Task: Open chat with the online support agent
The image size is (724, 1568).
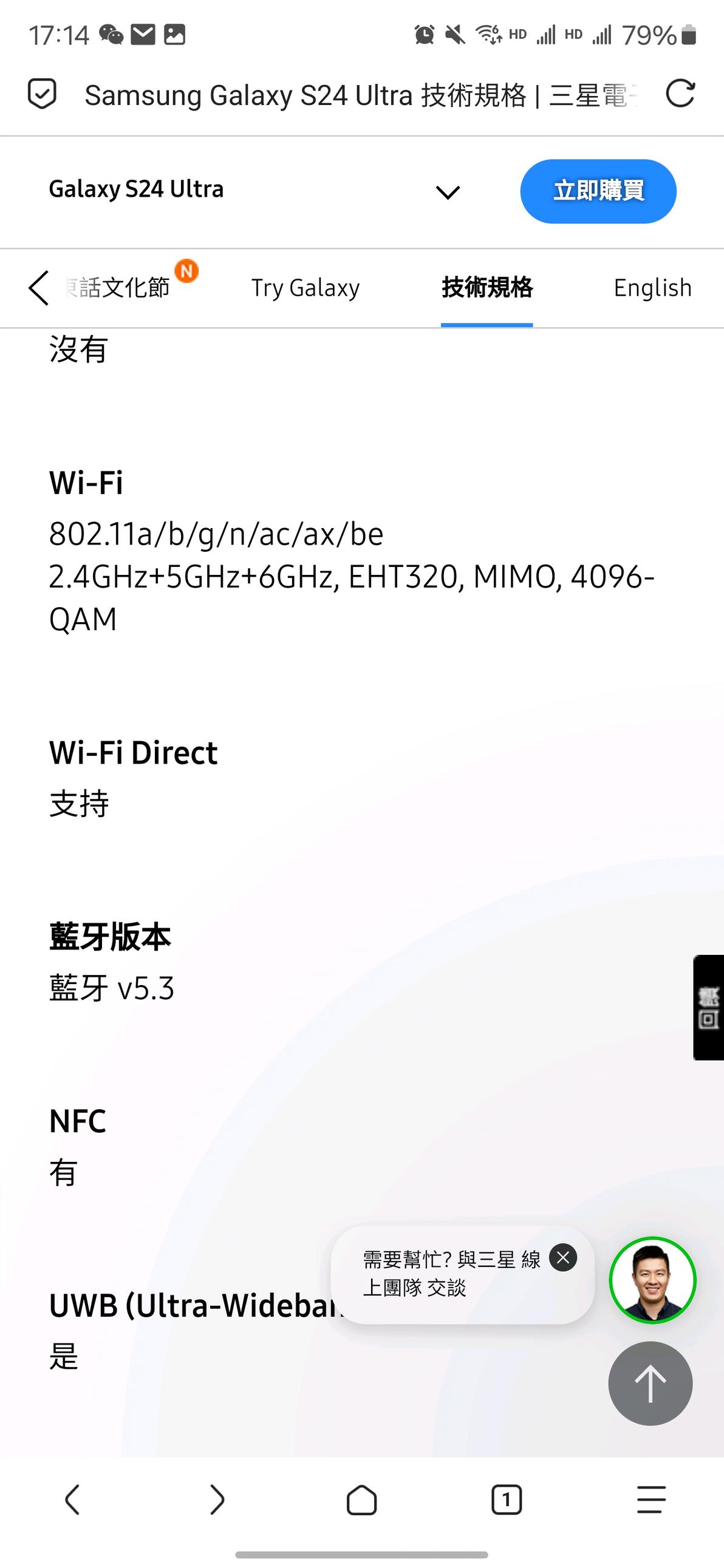Action: [652, 1280]
